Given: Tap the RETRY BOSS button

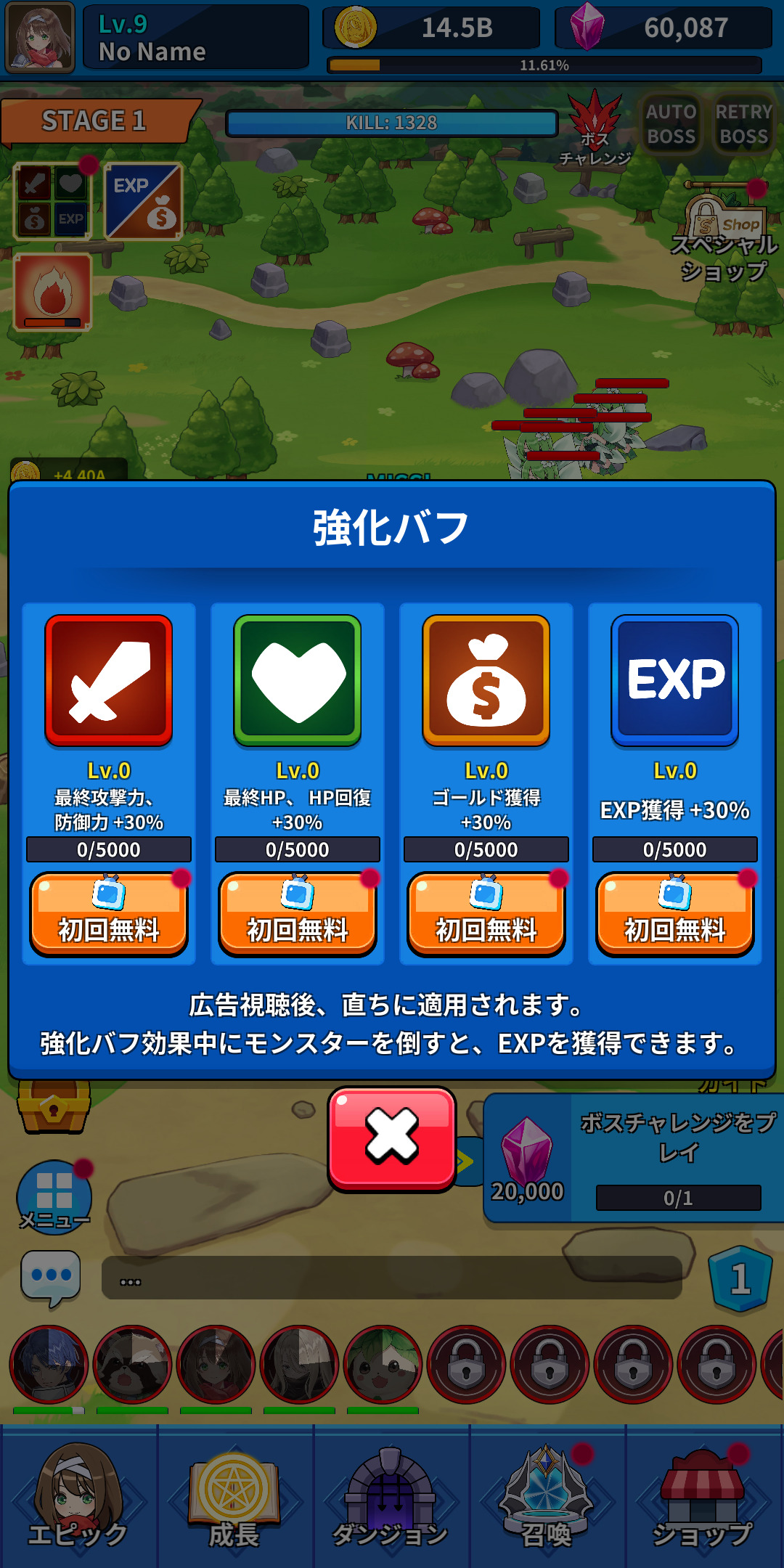Looking at the screenshot, I should pyautogui.click(x=743, y=123).
